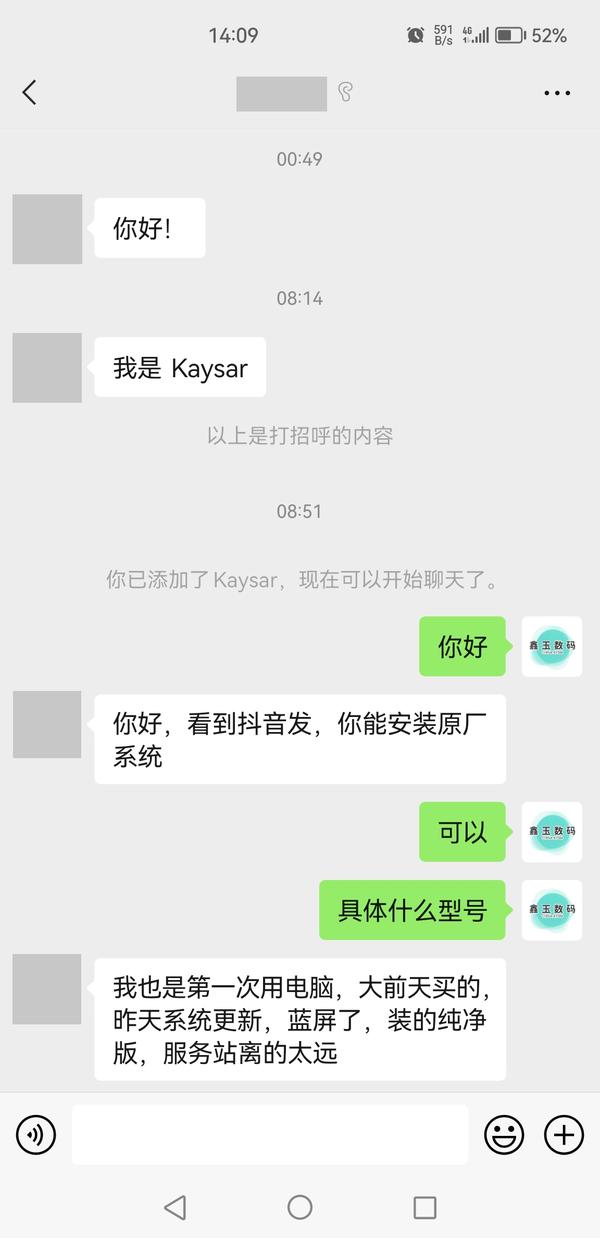Viewport: 600px width, 1238px height.
Task: Tap the Android home button
Action: click(300, 1207)
